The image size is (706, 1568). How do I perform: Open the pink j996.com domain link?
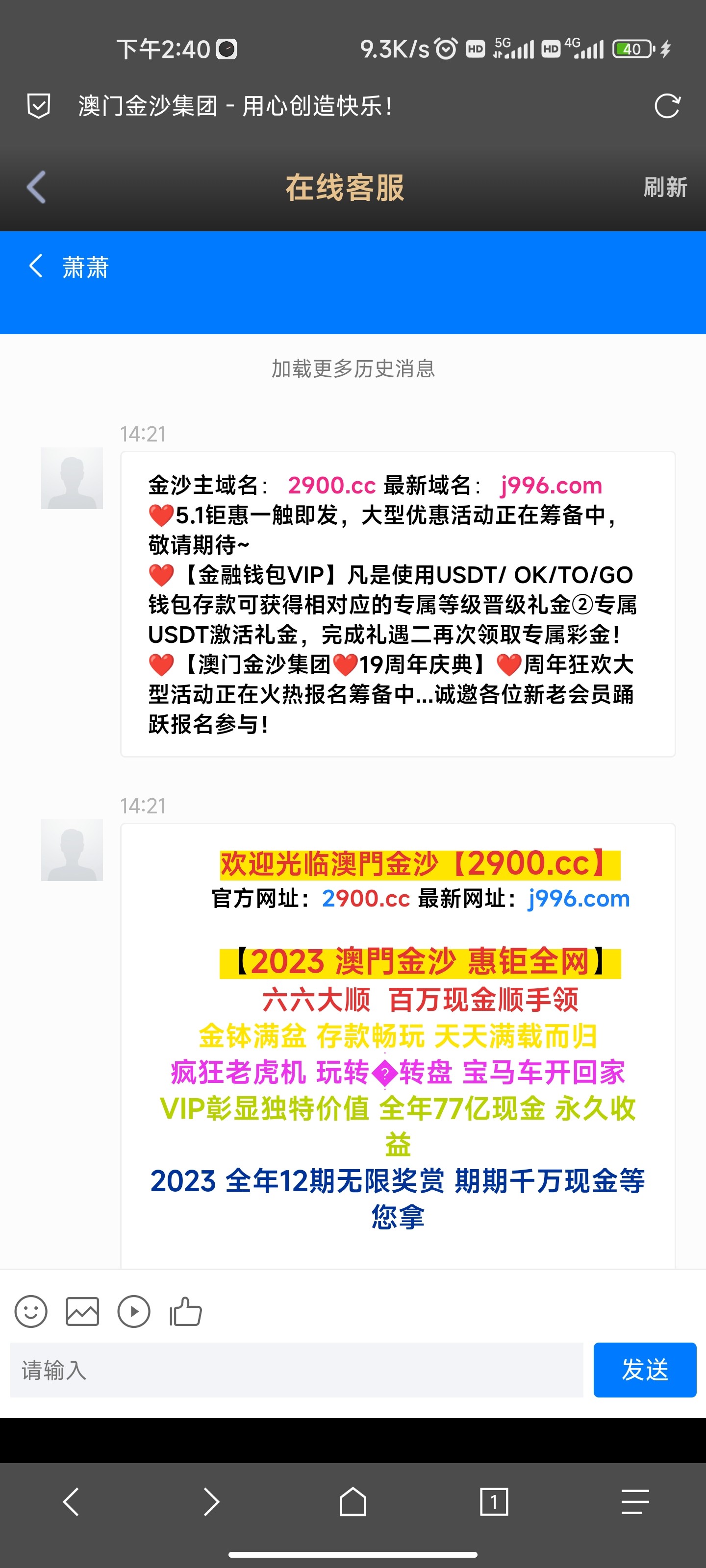551,485
